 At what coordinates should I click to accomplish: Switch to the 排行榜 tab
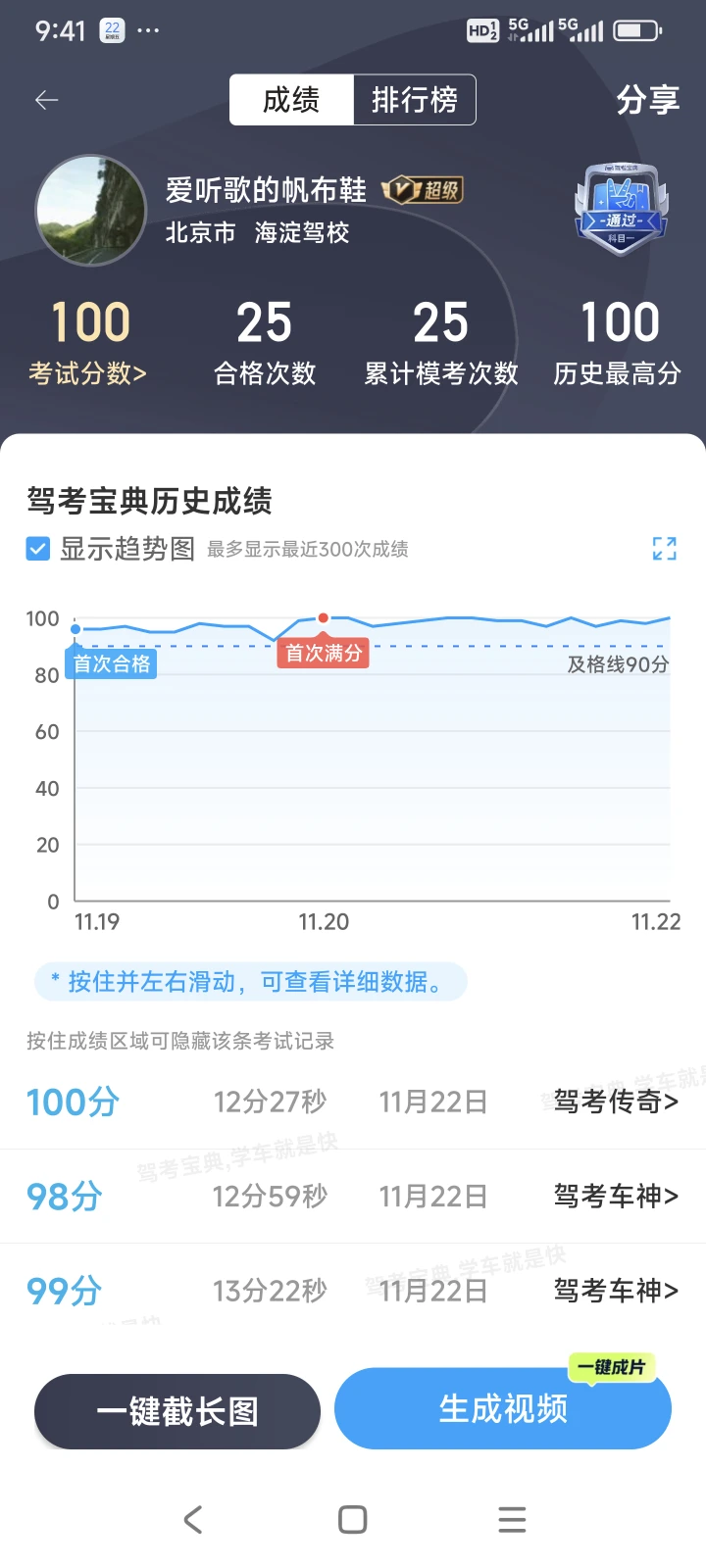pos(414,100)
